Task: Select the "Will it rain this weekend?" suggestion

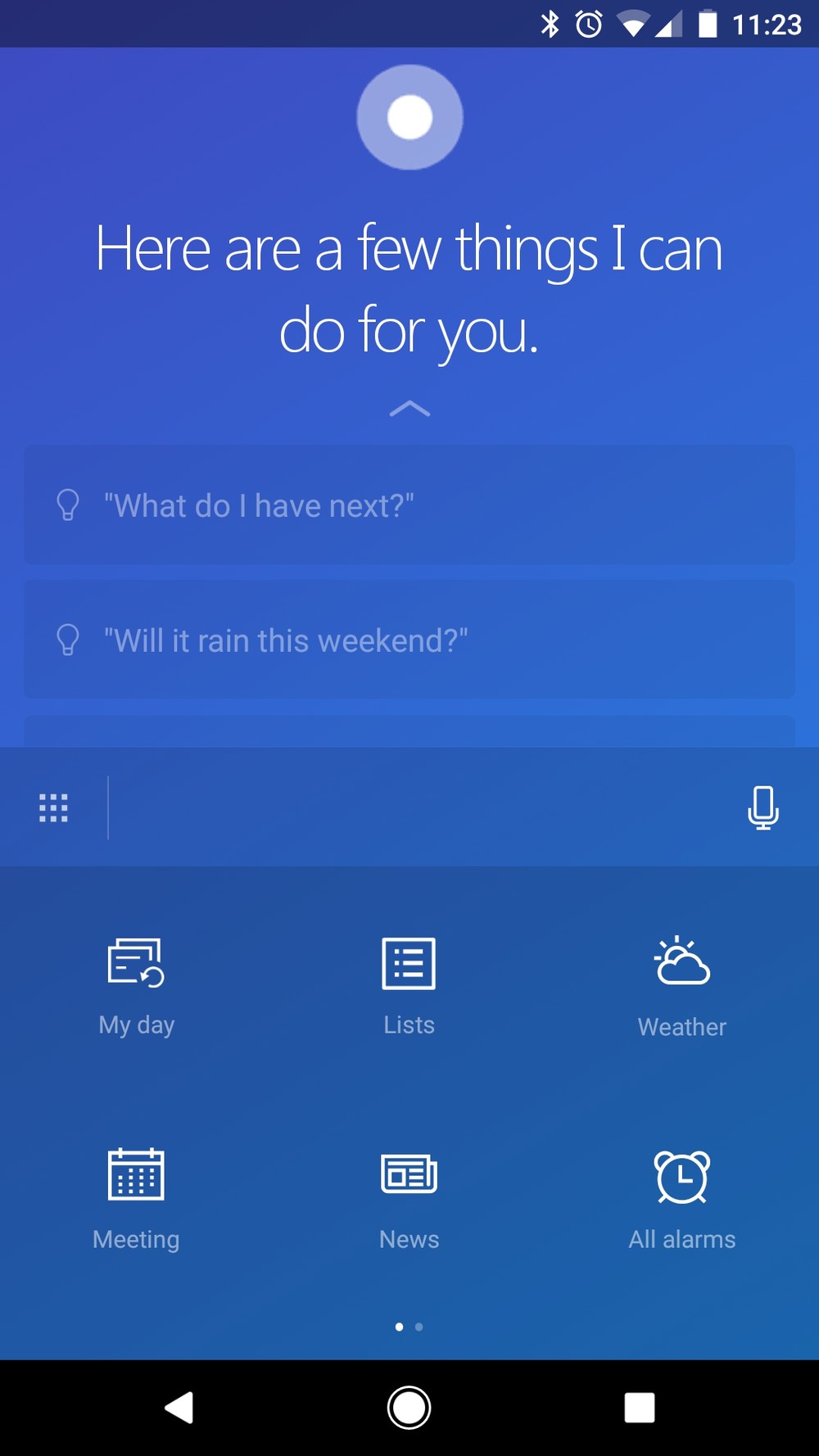Action: pos(409,640)
